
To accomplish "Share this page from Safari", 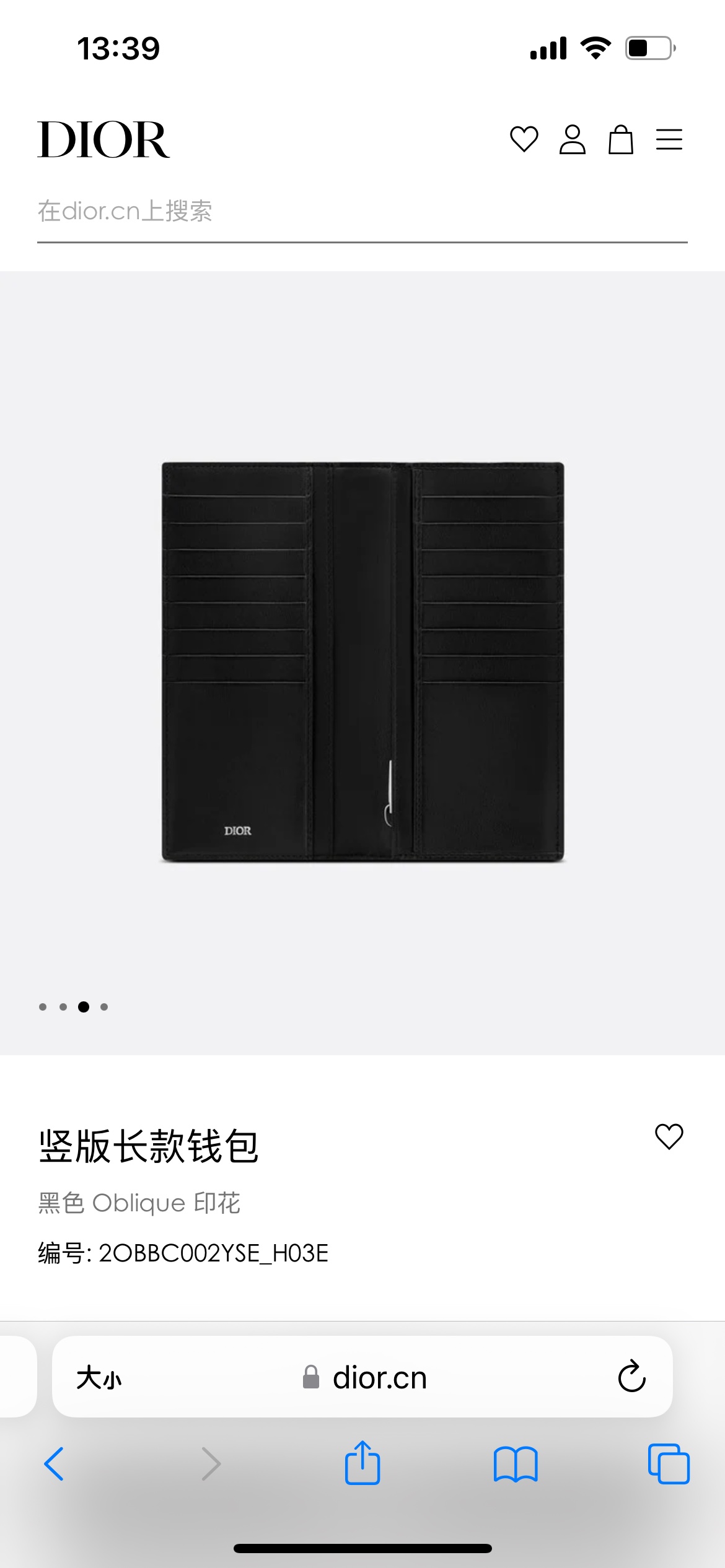I will [x=362, y=1463].
